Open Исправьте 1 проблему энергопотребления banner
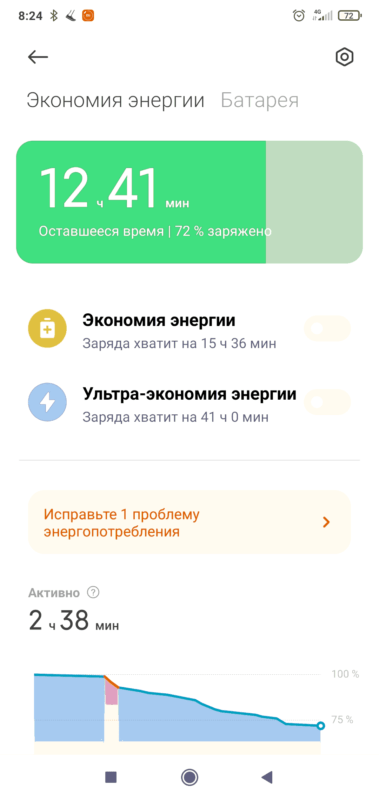 click(x=189, y=522)
